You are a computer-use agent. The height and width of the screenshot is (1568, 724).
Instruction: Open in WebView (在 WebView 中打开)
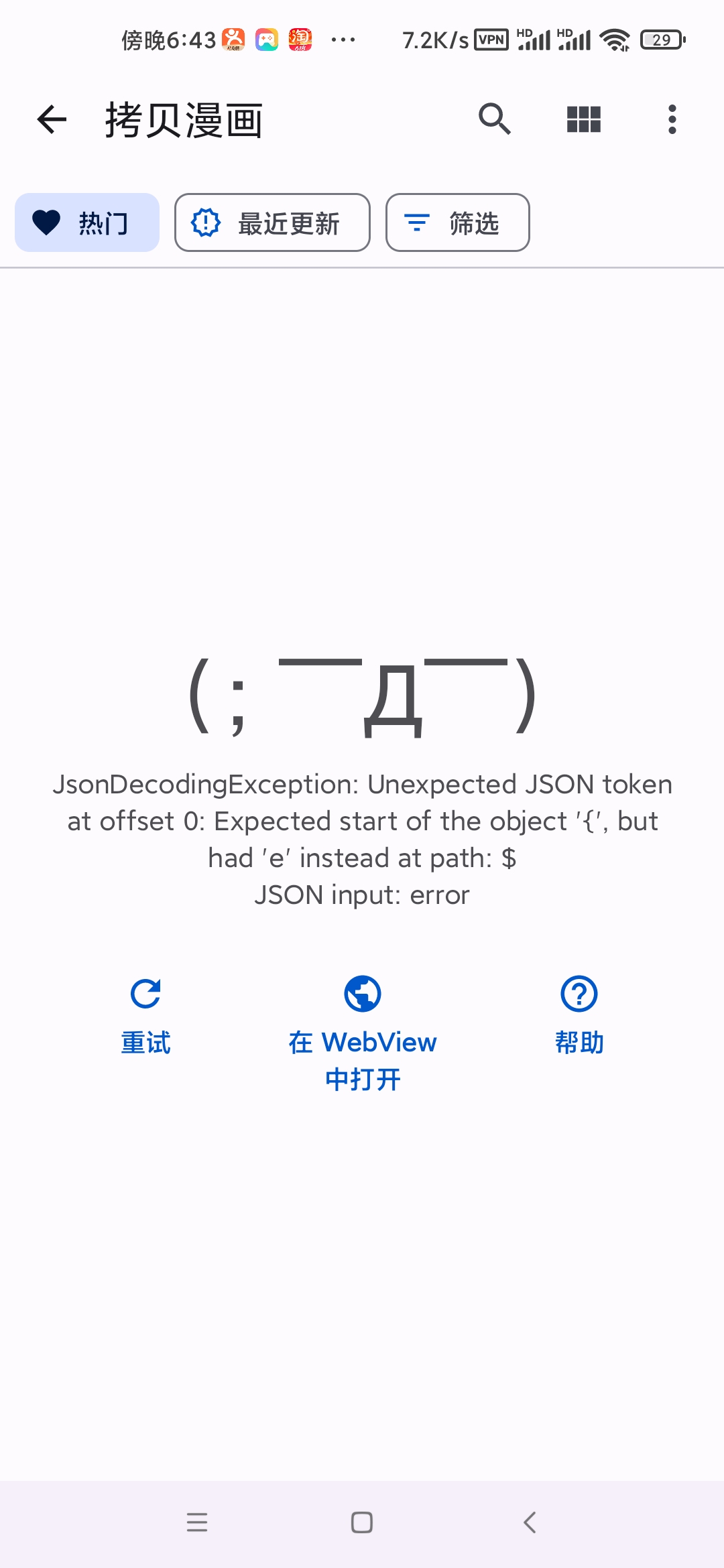tap(363, 1032)
